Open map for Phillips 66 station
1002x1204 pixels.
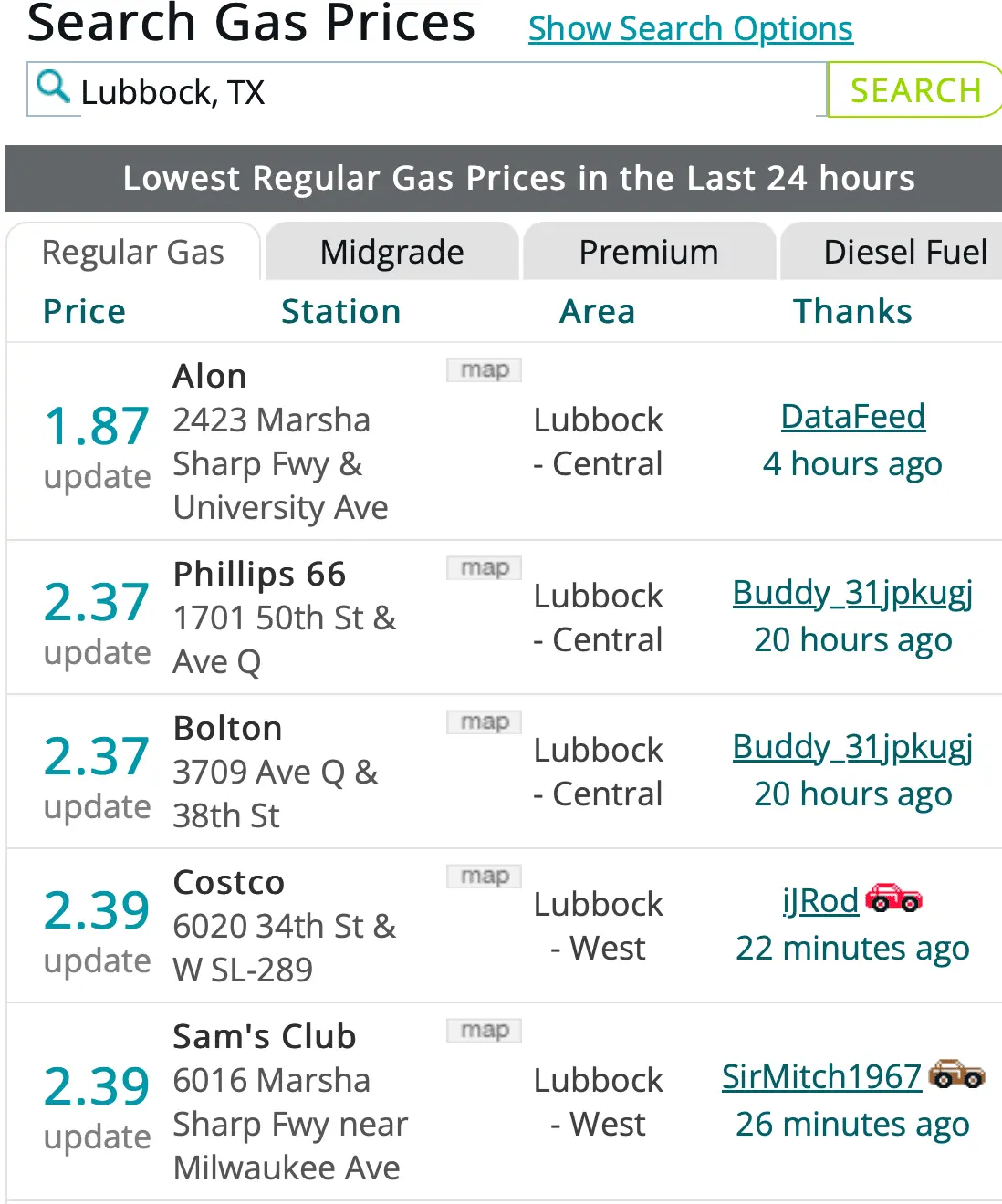484,568
